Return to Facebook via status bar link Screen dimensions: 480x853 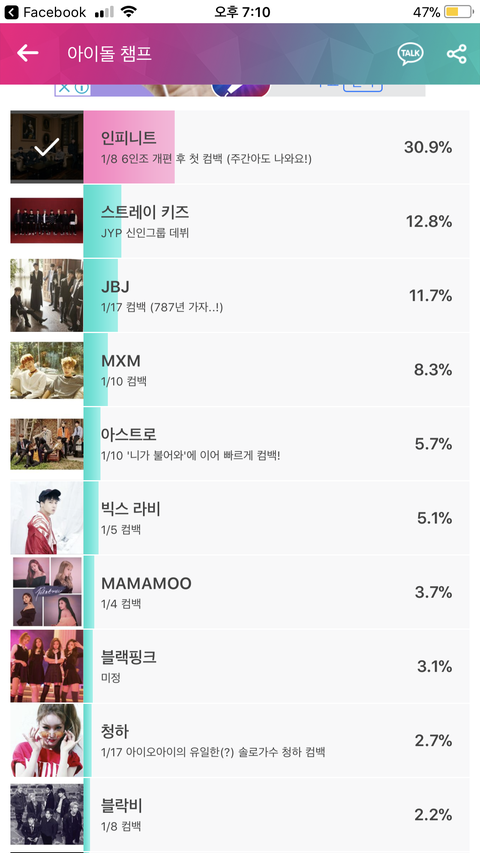pyautogui.click(x=45, y=11)
